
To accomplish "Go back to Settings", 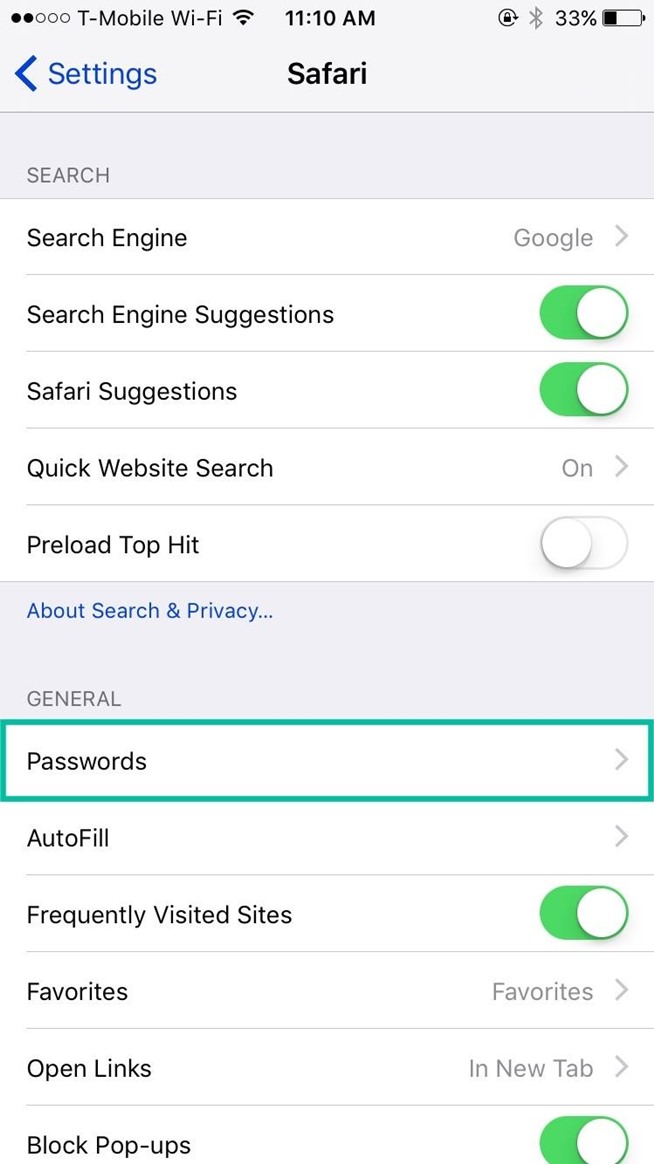I will [86, 74].
